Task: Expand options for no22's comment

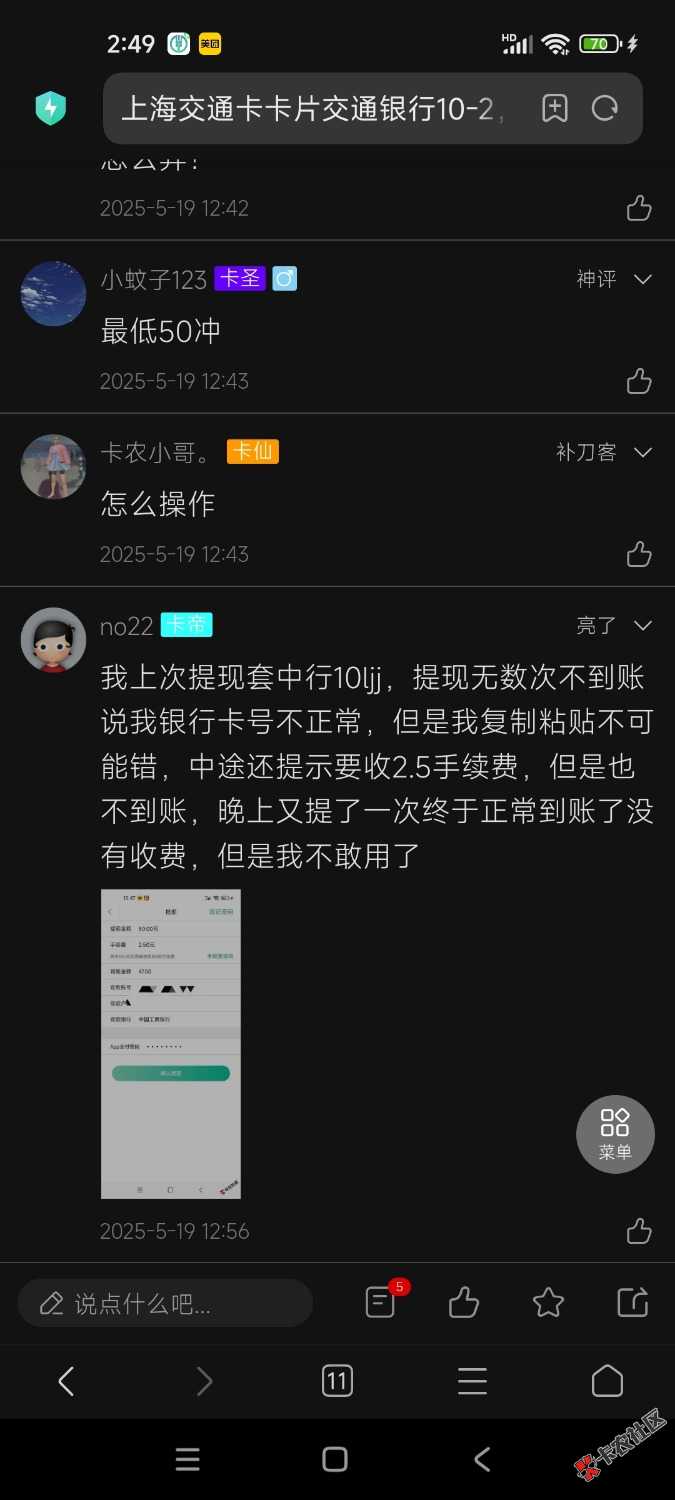Action: 643,625
